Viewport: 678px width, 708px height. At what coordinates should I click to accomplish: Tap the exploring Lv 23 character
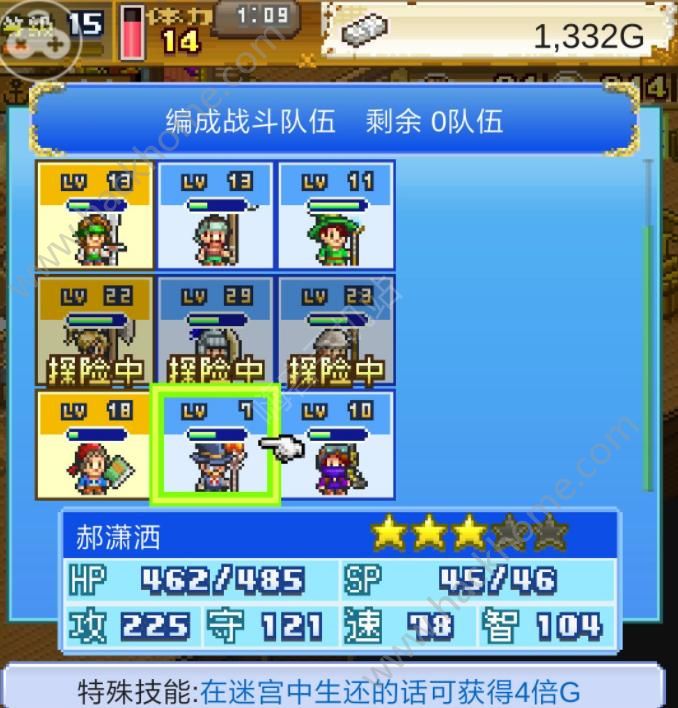(336, 331)
